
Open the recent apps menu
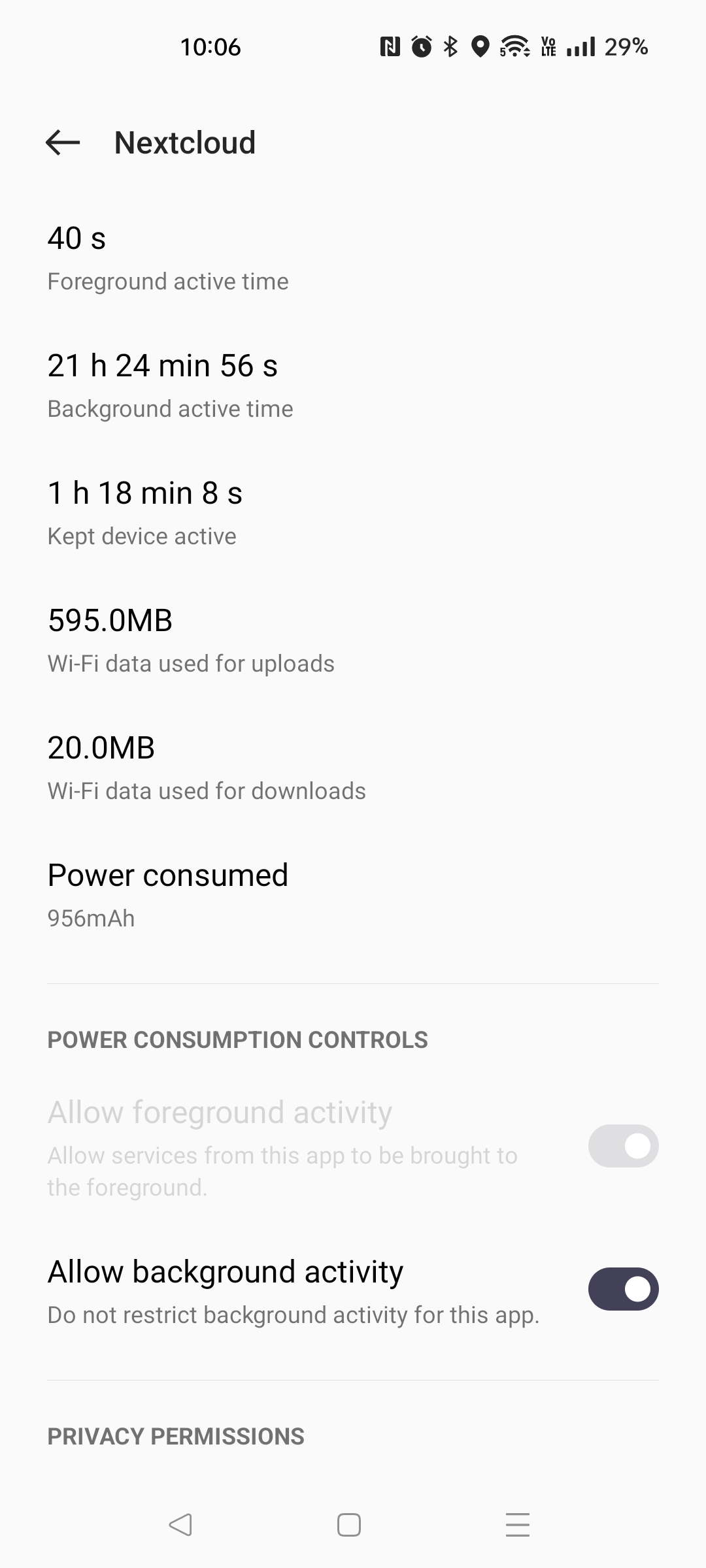[x=517, y=1525]
